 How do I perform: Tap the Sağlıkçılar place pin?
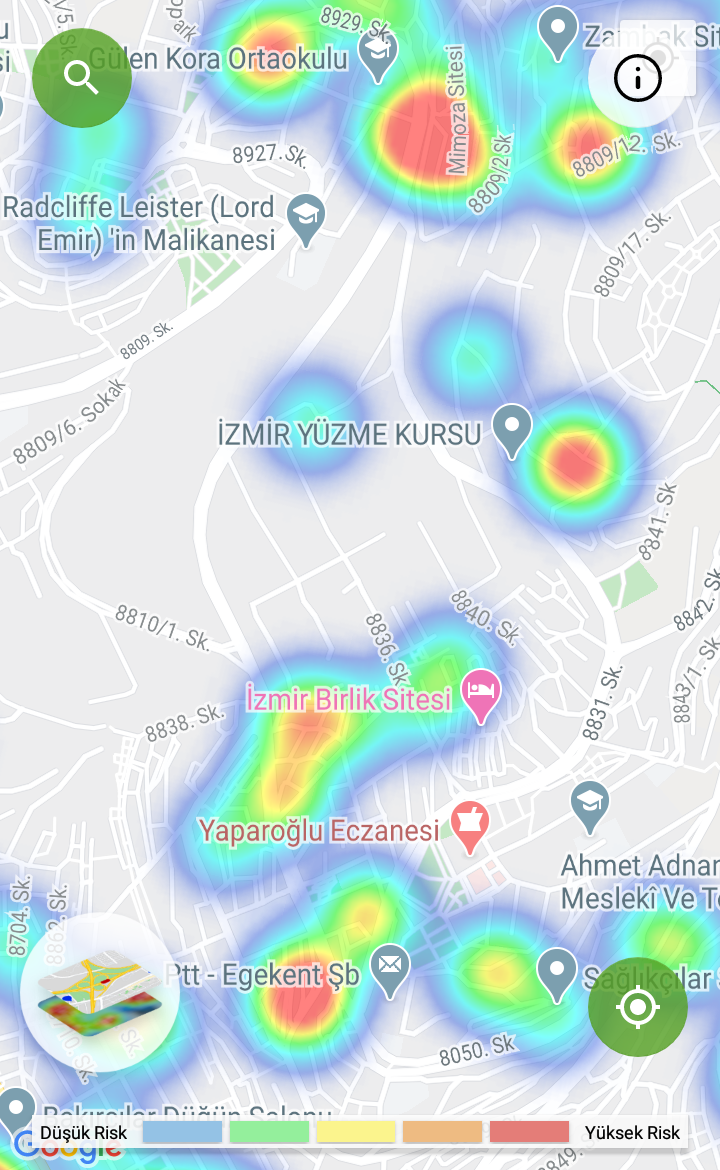pyautogui.click(x=556, y=972)
